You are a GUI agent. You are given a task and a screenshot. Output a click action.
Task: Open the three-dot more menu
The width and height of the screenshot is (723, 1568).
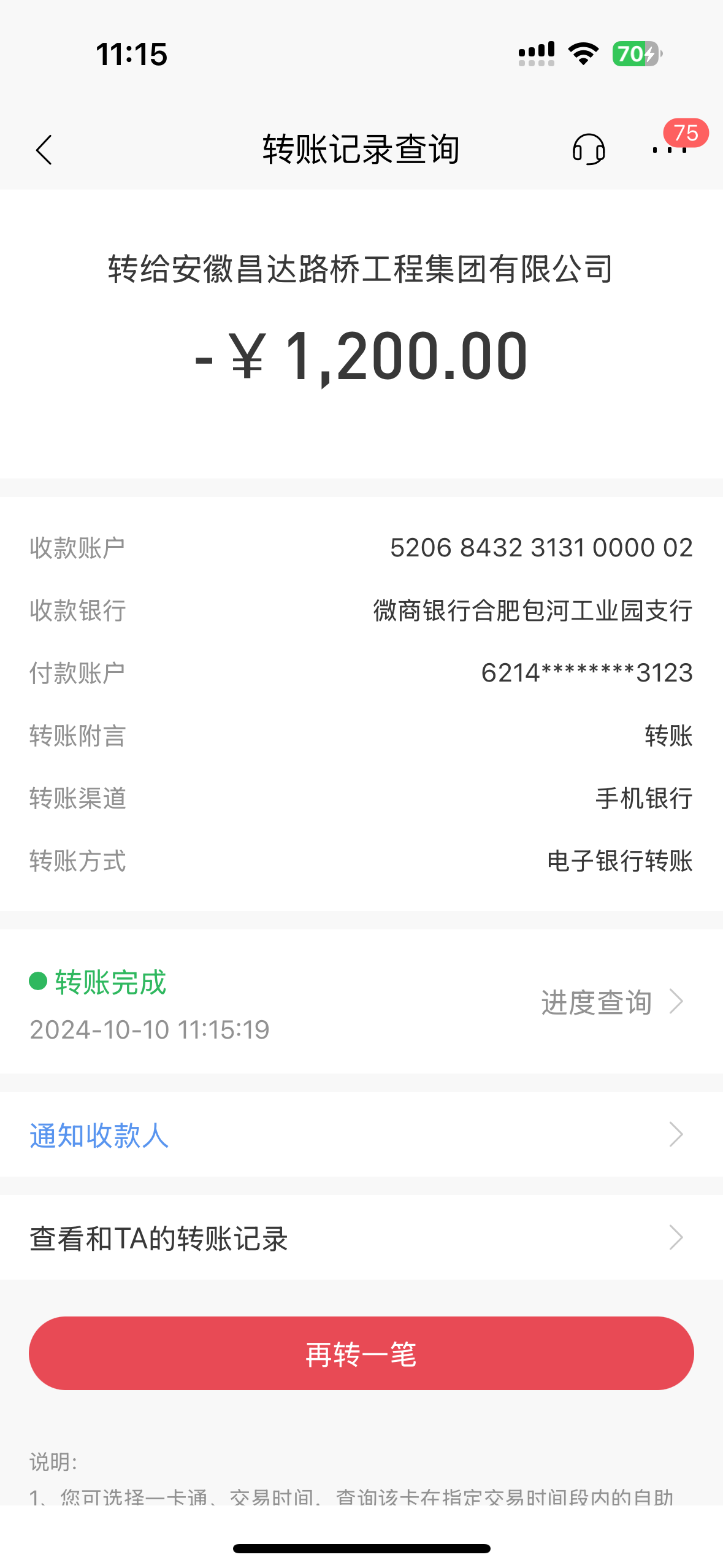point(670,150)
